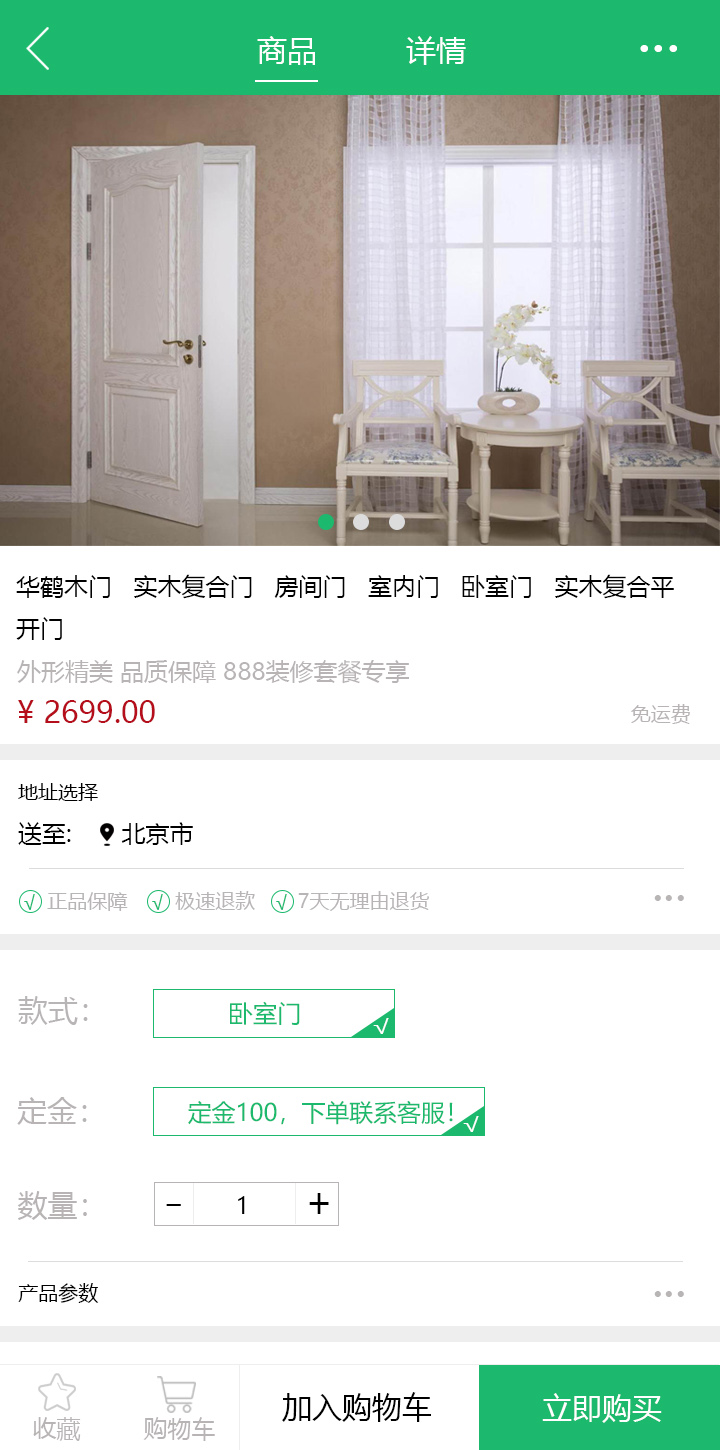720x1450 pixels.
Task: Switch to the 详情 tab
Action: coord(435,50)
